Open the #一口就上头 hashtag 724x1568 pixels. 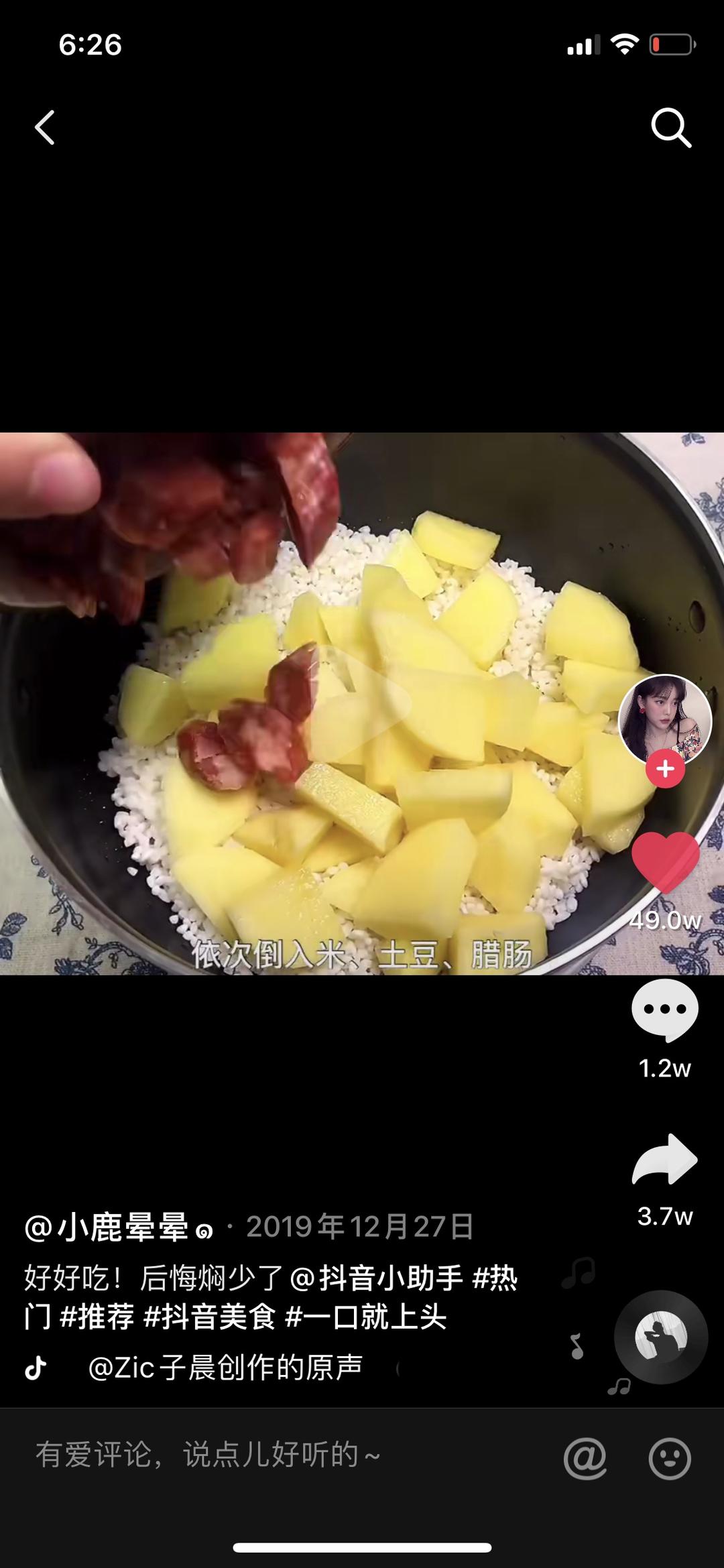point(366,1317)
